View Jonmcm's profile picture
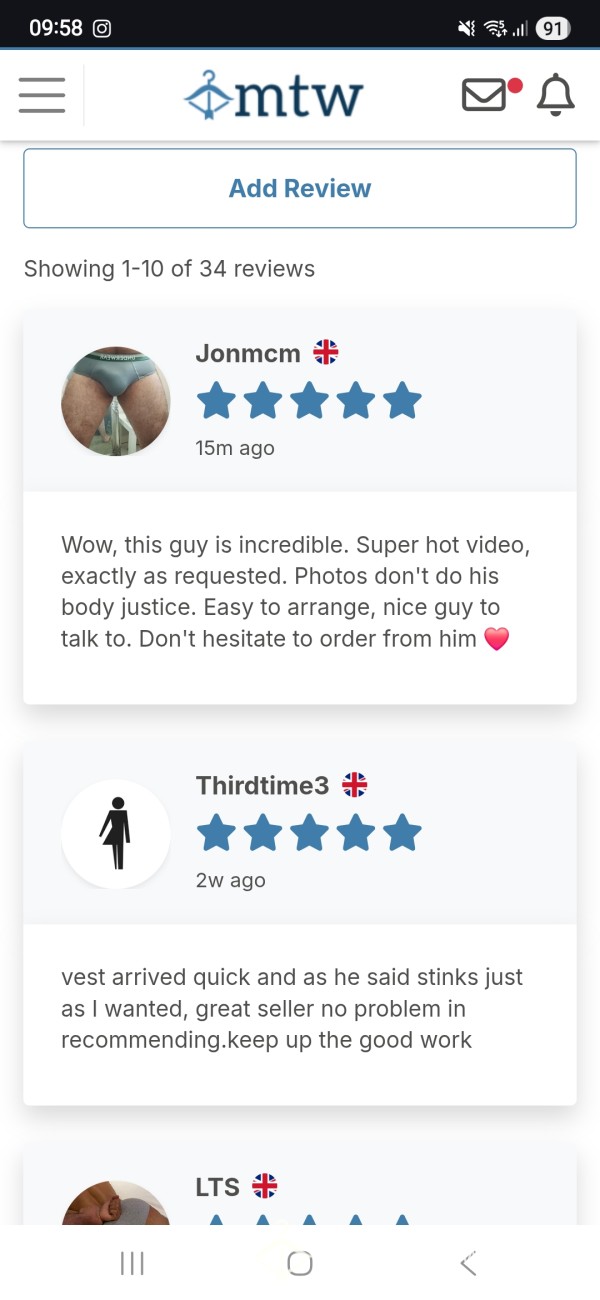This screenshot has height=1300, width=600. [116, 402]
